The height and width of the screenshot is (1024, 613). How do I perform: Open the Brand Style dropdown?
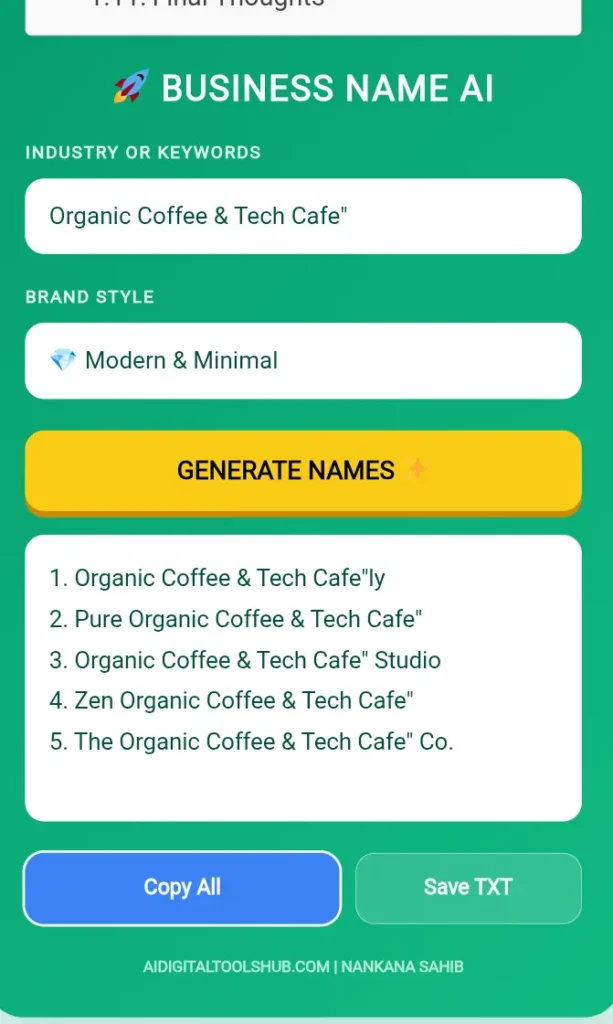tap(302, 361)
